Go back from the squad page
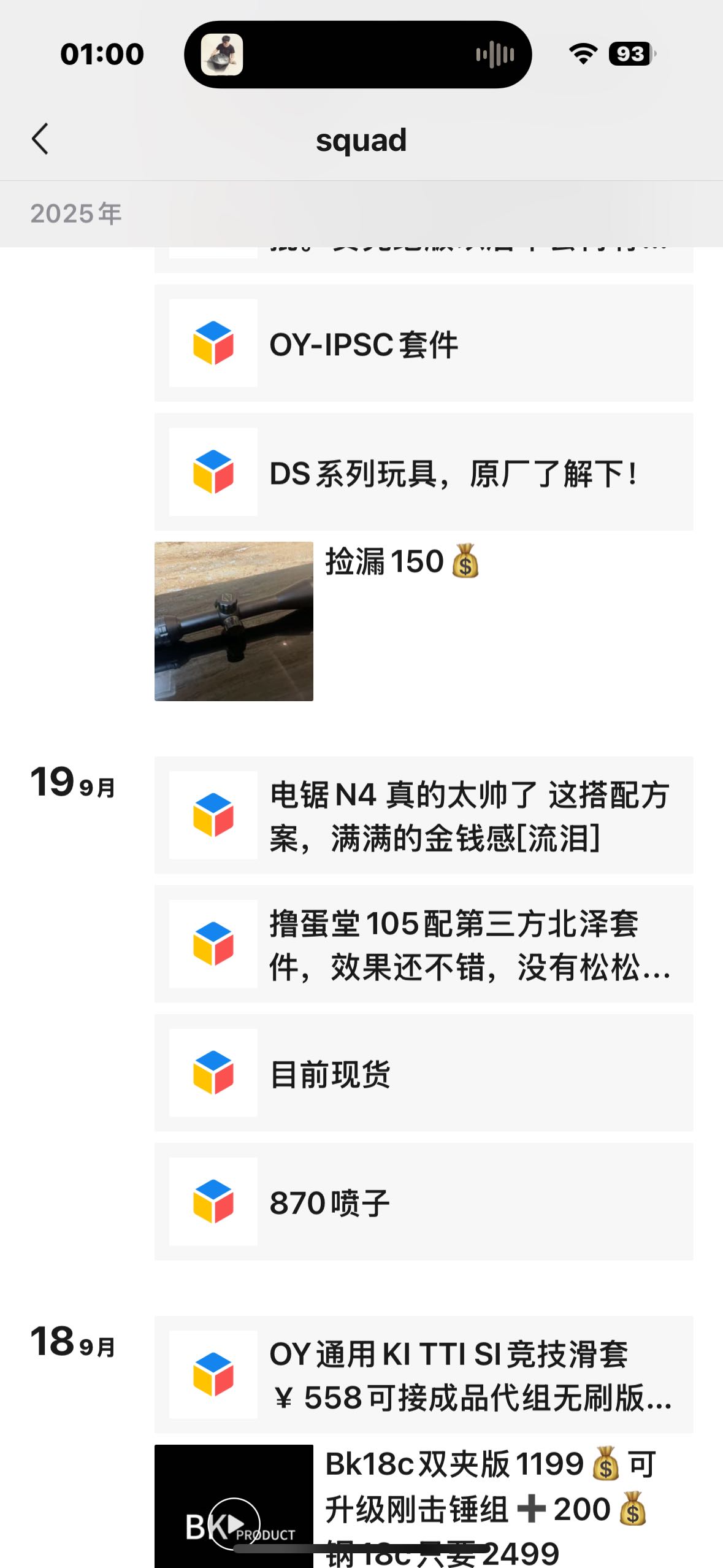 click(x=40, y=139)
